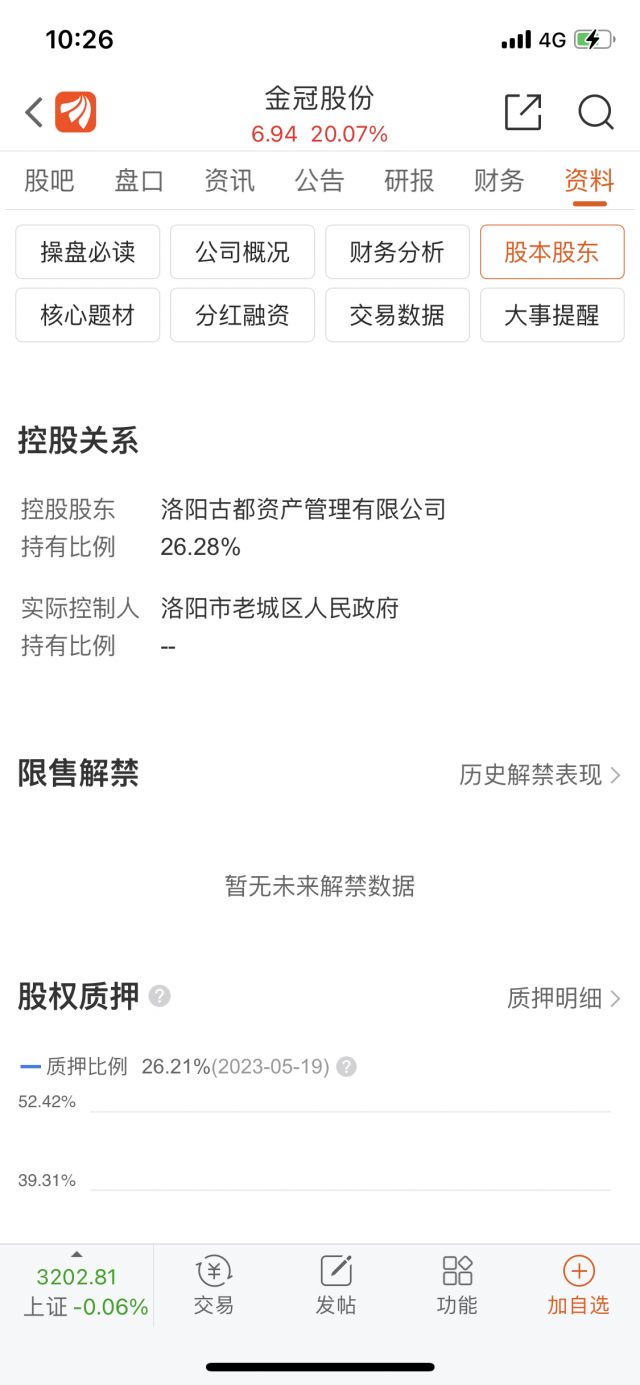Switch to the 财务 tab

click(499, 181)
